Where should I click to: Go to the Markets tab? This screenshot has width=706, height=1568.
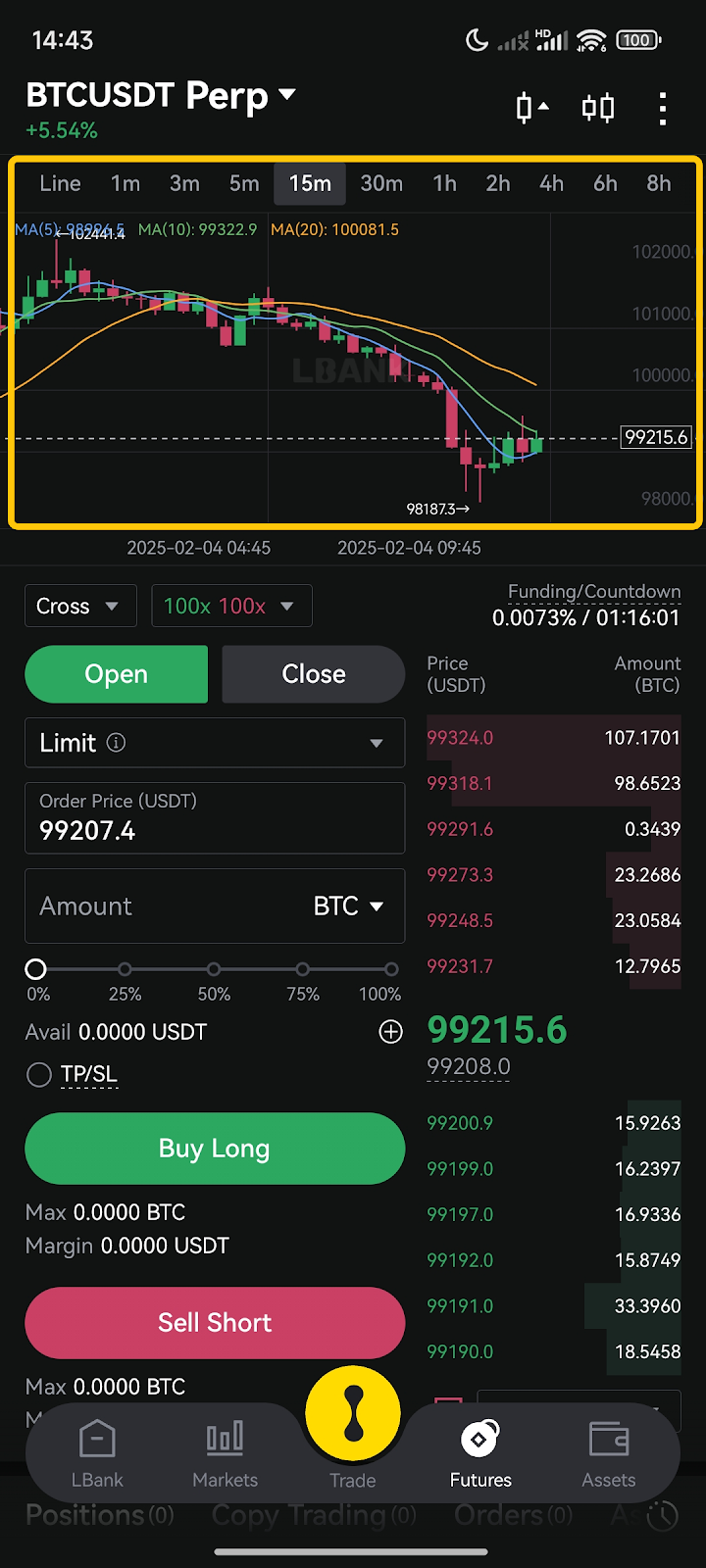point(225,1454)
